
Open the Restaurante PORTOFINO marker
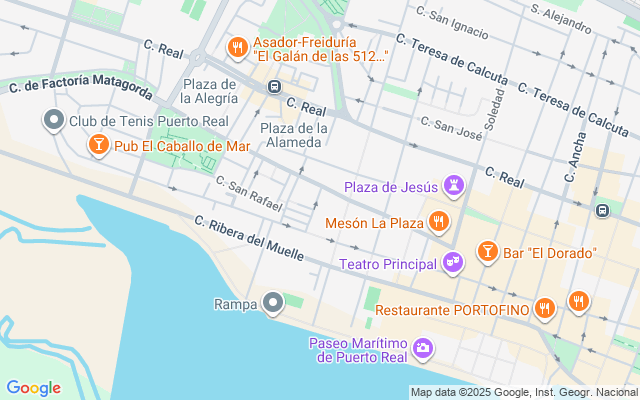[x=544, y=308]
